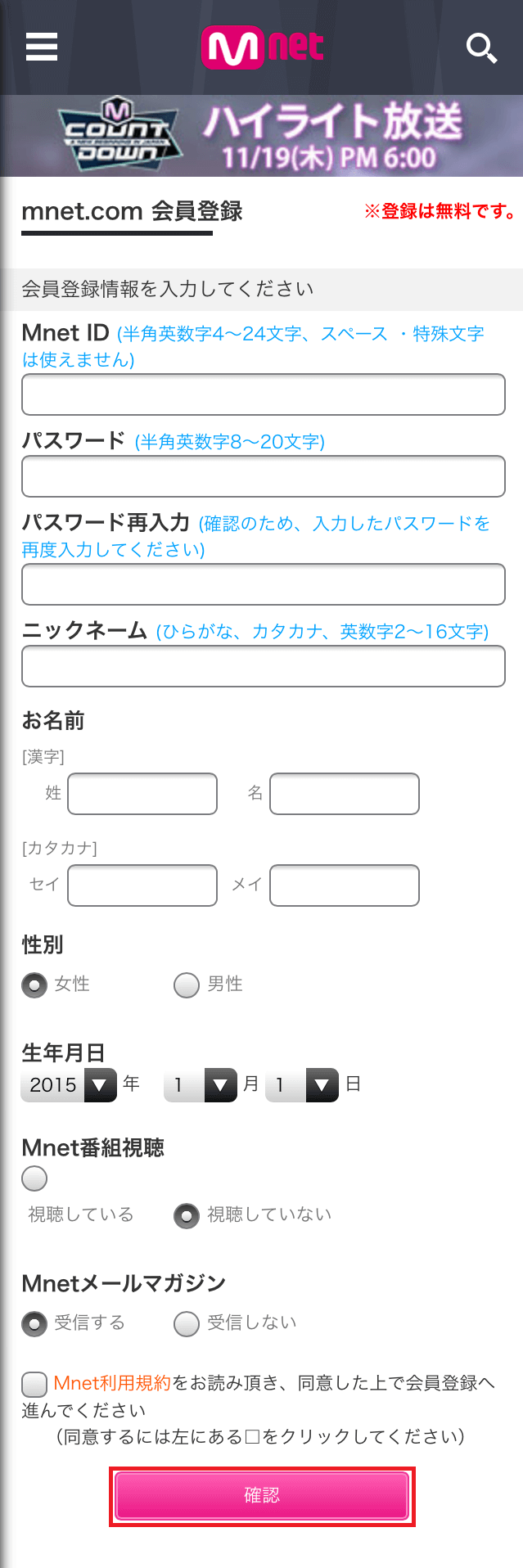Tap the セイ katakana field
The height and width of the screenshot is (1568, 523).
tap(142, 885)
